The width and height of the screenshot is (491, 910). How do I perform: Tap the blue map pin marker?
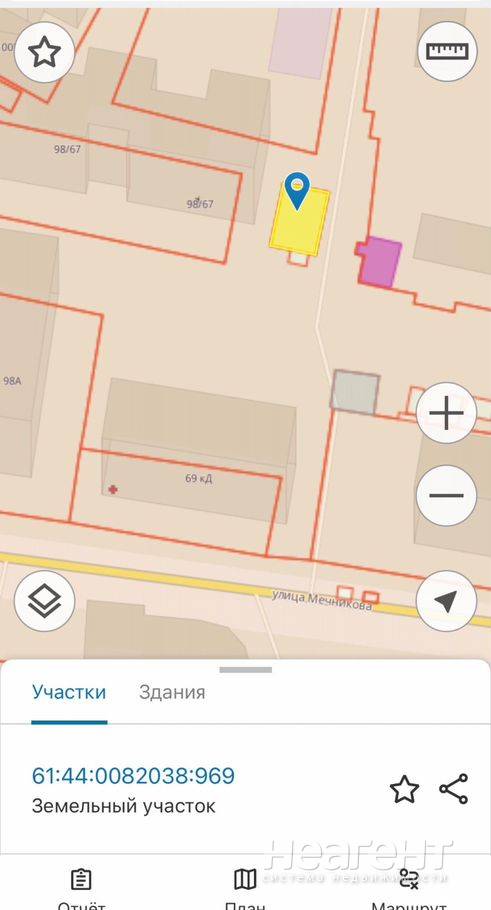click(297, 191)
